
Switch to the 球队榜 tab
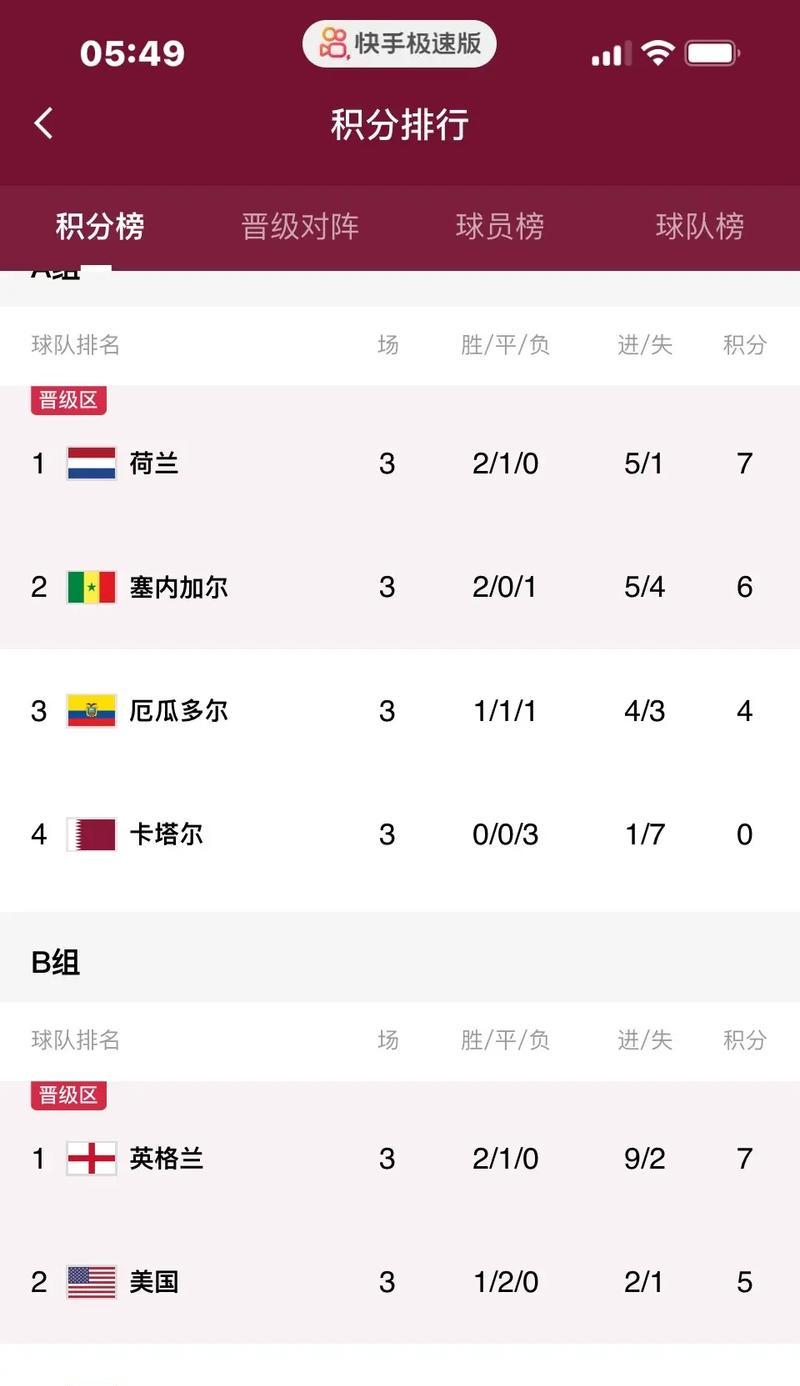pyautogui.click(x=700, y=226)
